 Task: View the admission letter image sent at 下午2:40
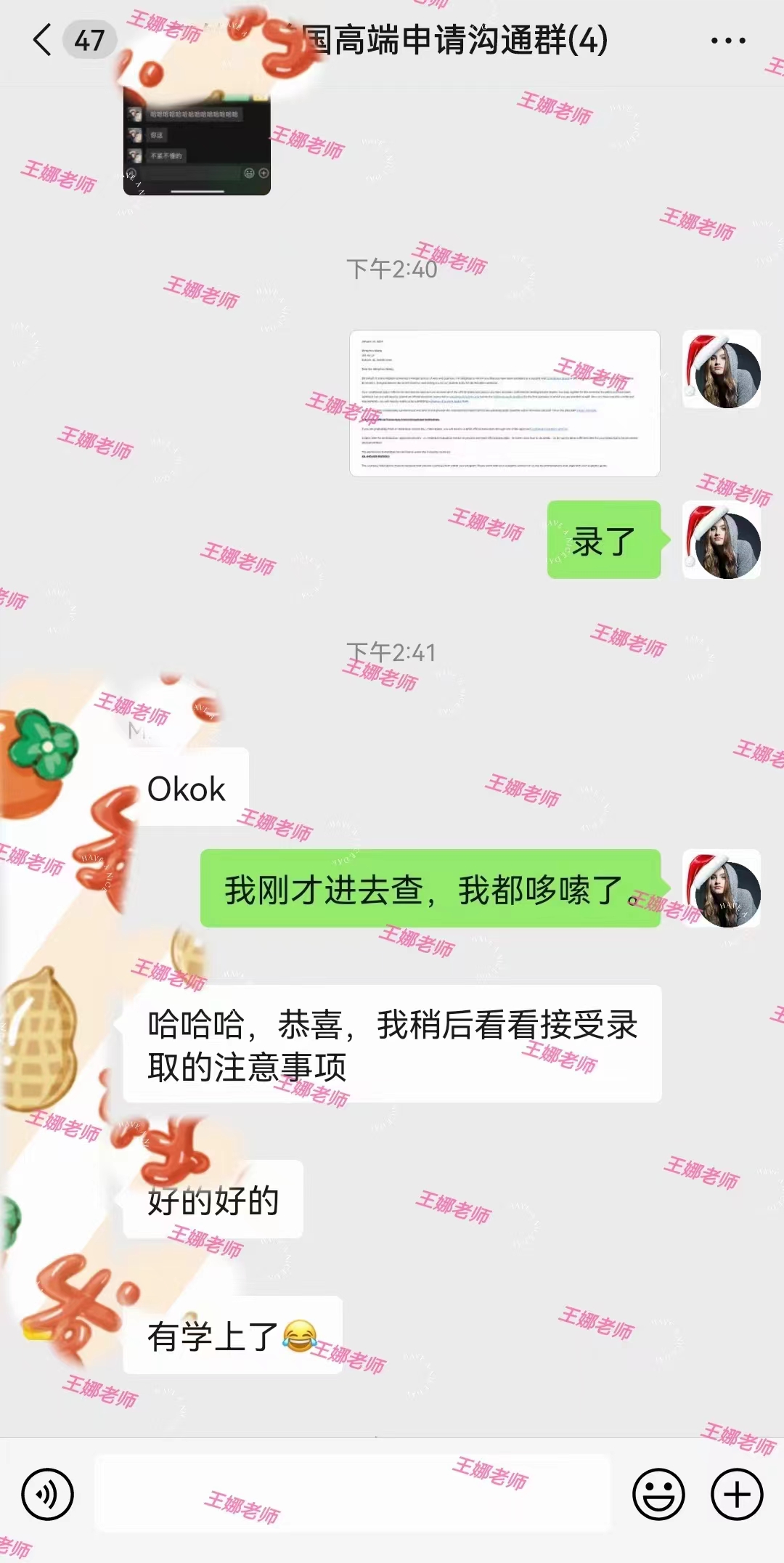[x=505, y=403]
